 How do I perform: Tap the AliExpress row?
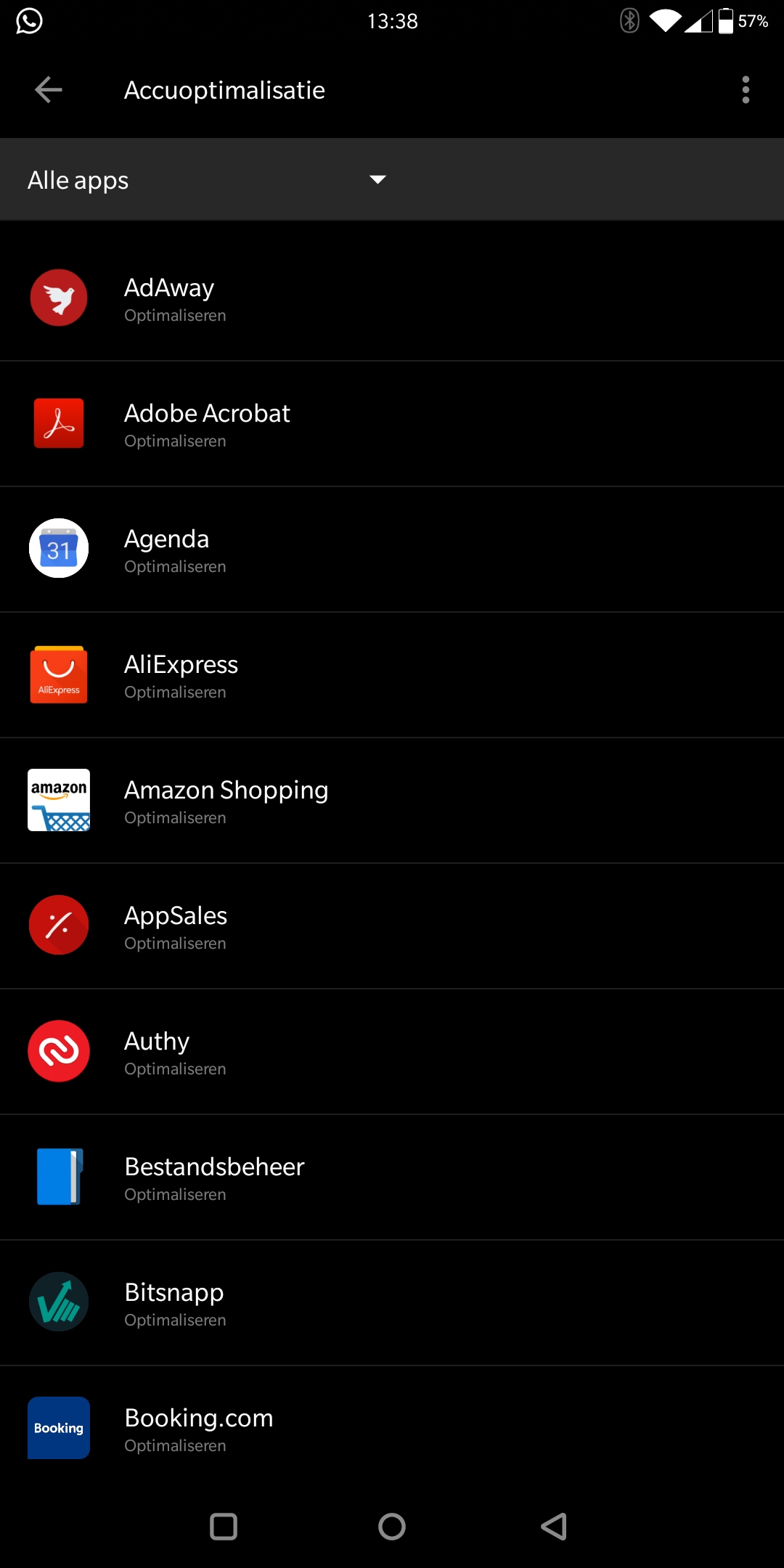[392, 675]
